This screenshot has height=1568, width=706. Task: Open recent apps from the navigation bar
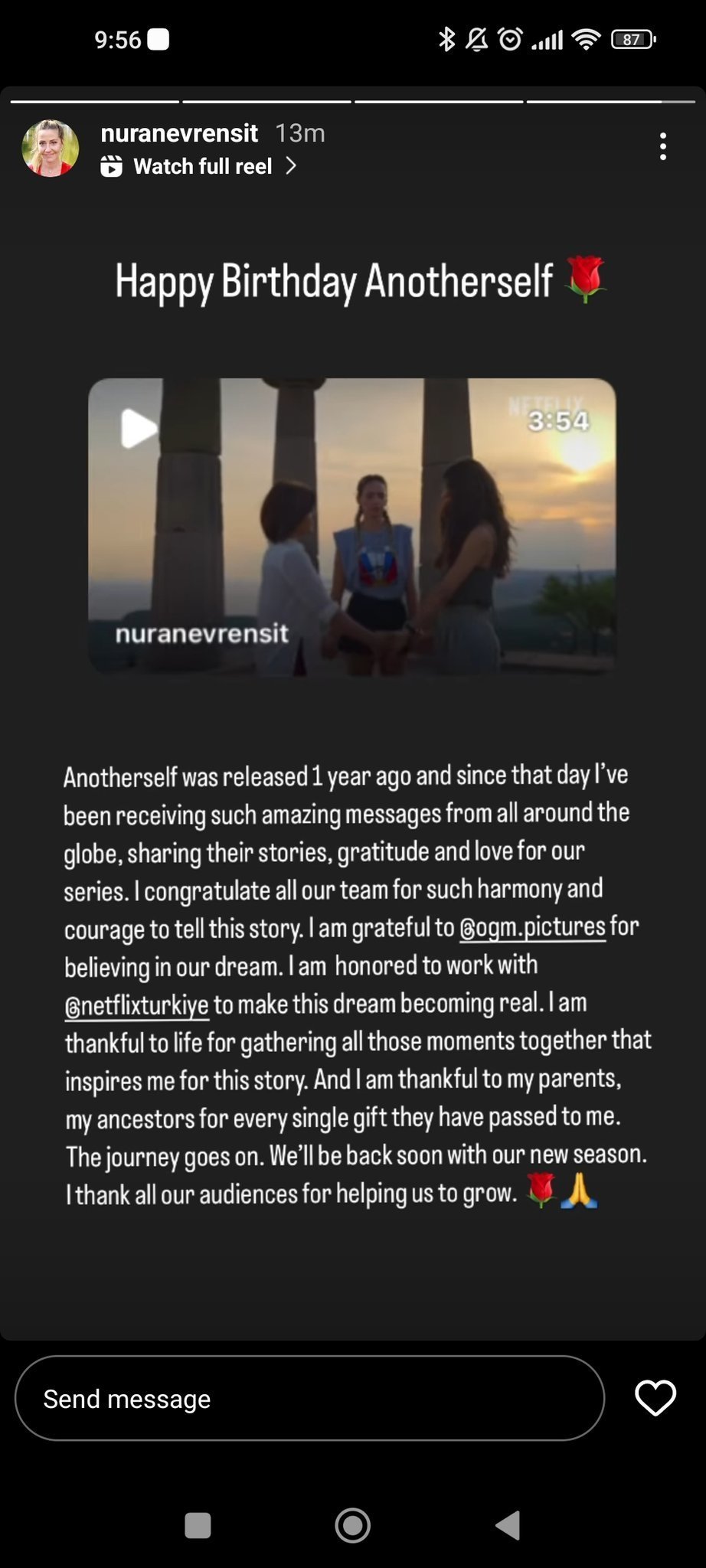pyautogui.click(x=198, y=1525)
